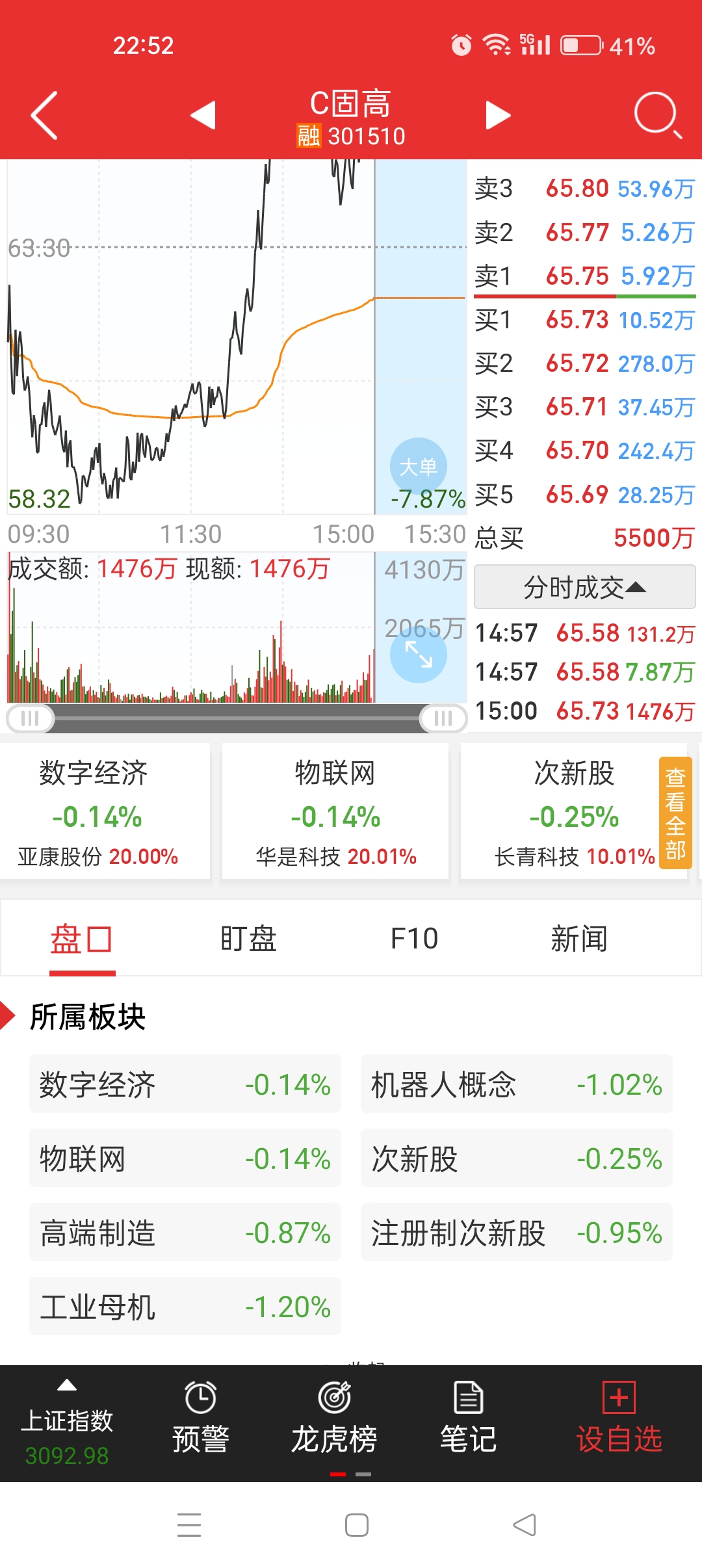Open 预警 price alert settings

coord(200,1417)
